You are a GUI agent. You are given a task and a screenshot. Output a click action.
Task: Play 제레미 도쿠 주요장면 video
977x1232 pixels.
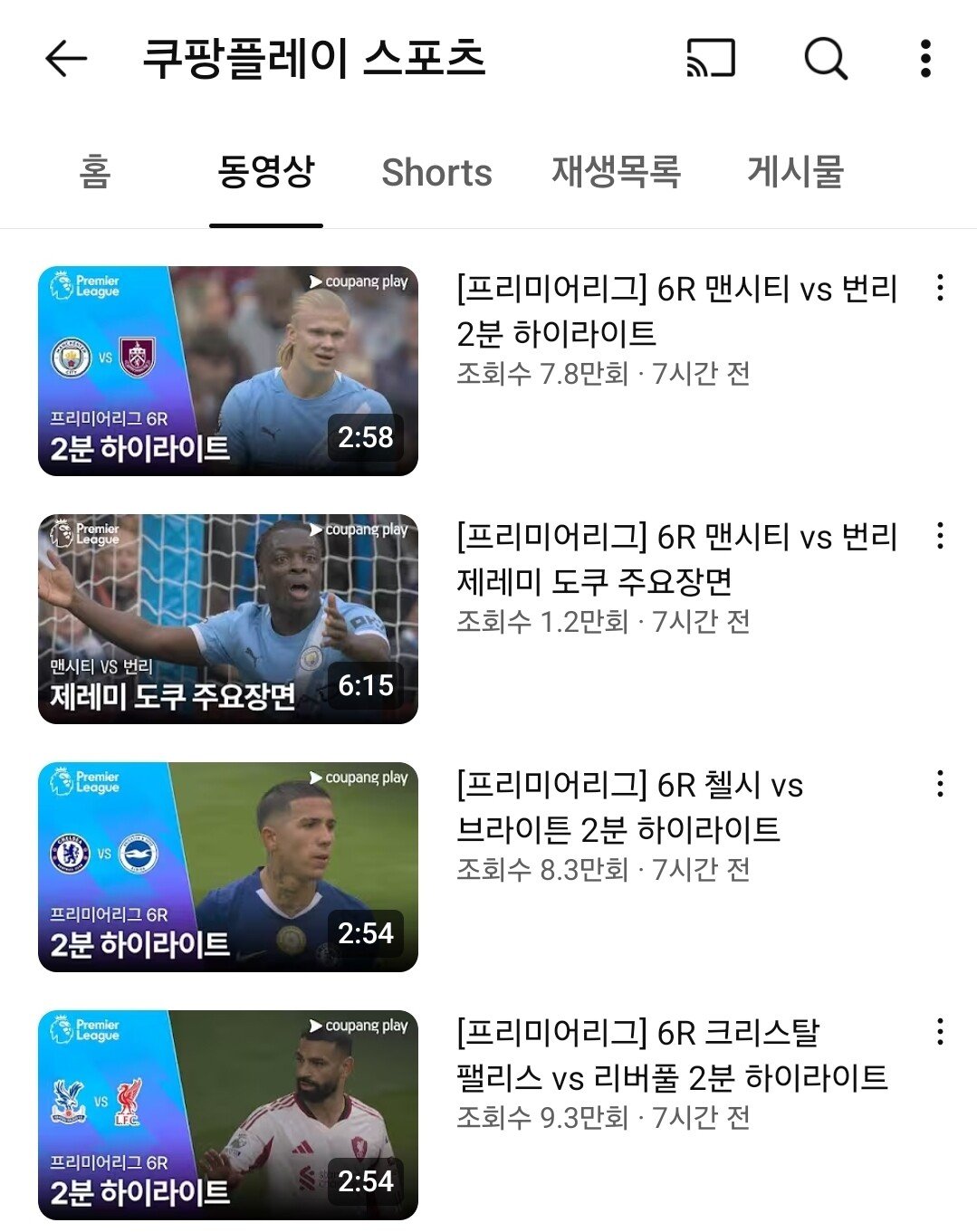pos(228,619)
